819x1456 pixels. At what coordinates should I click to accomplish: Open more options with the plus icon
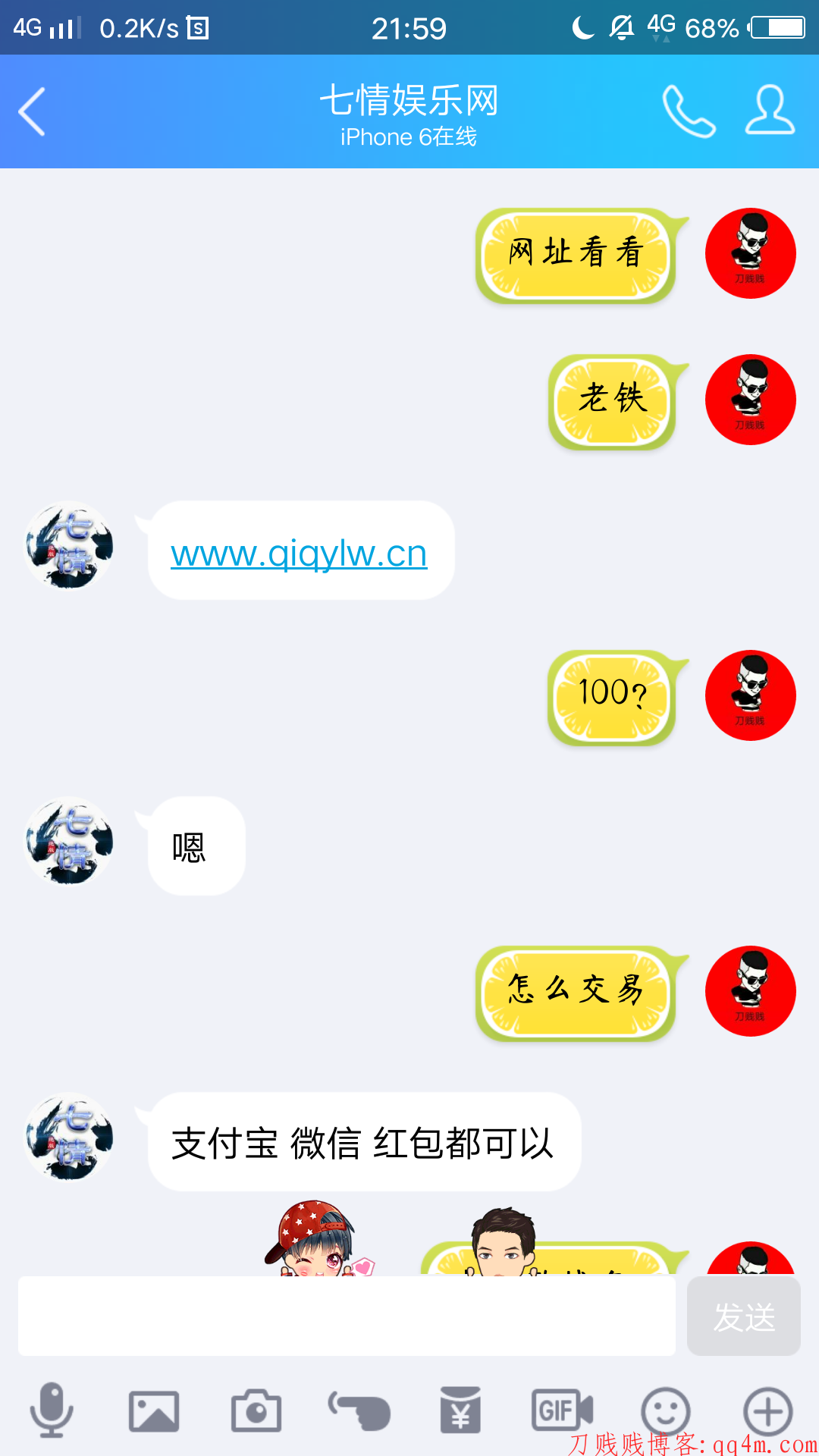(767, 1410)
